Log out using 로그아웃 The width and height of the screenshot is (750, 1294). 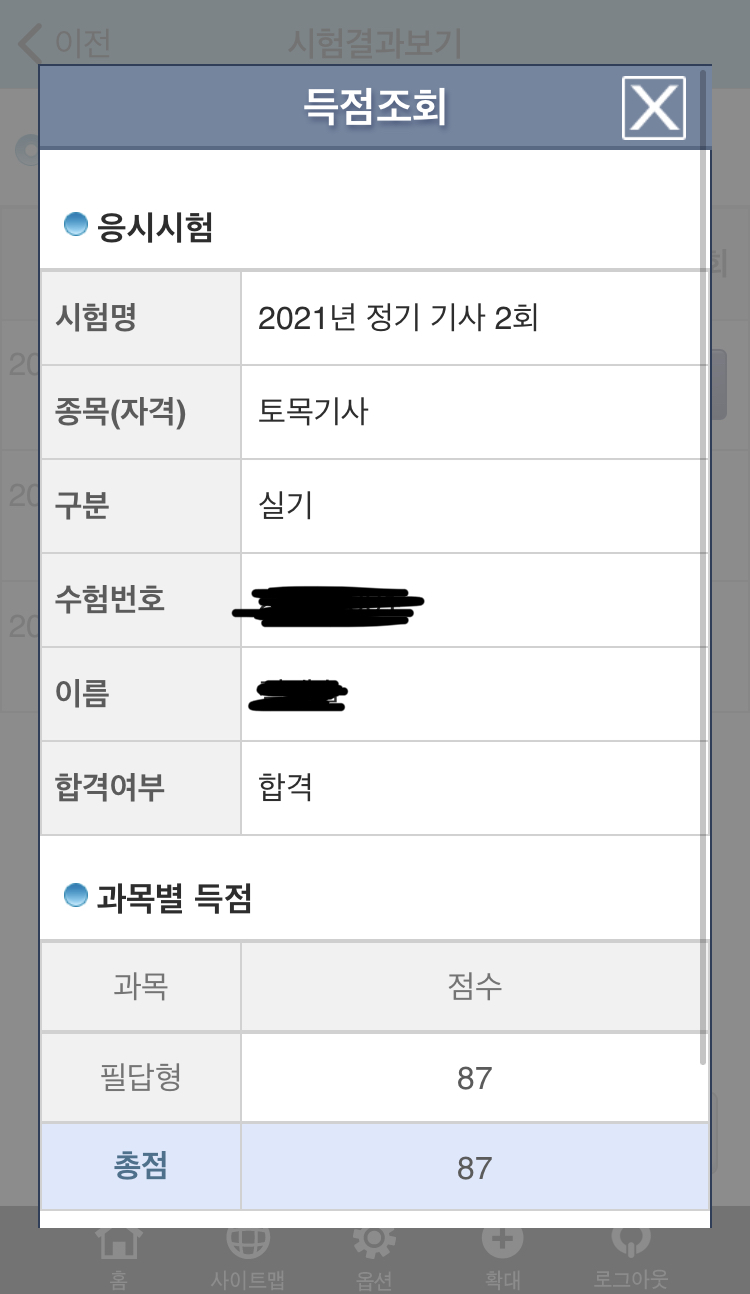click(630, 1257)
